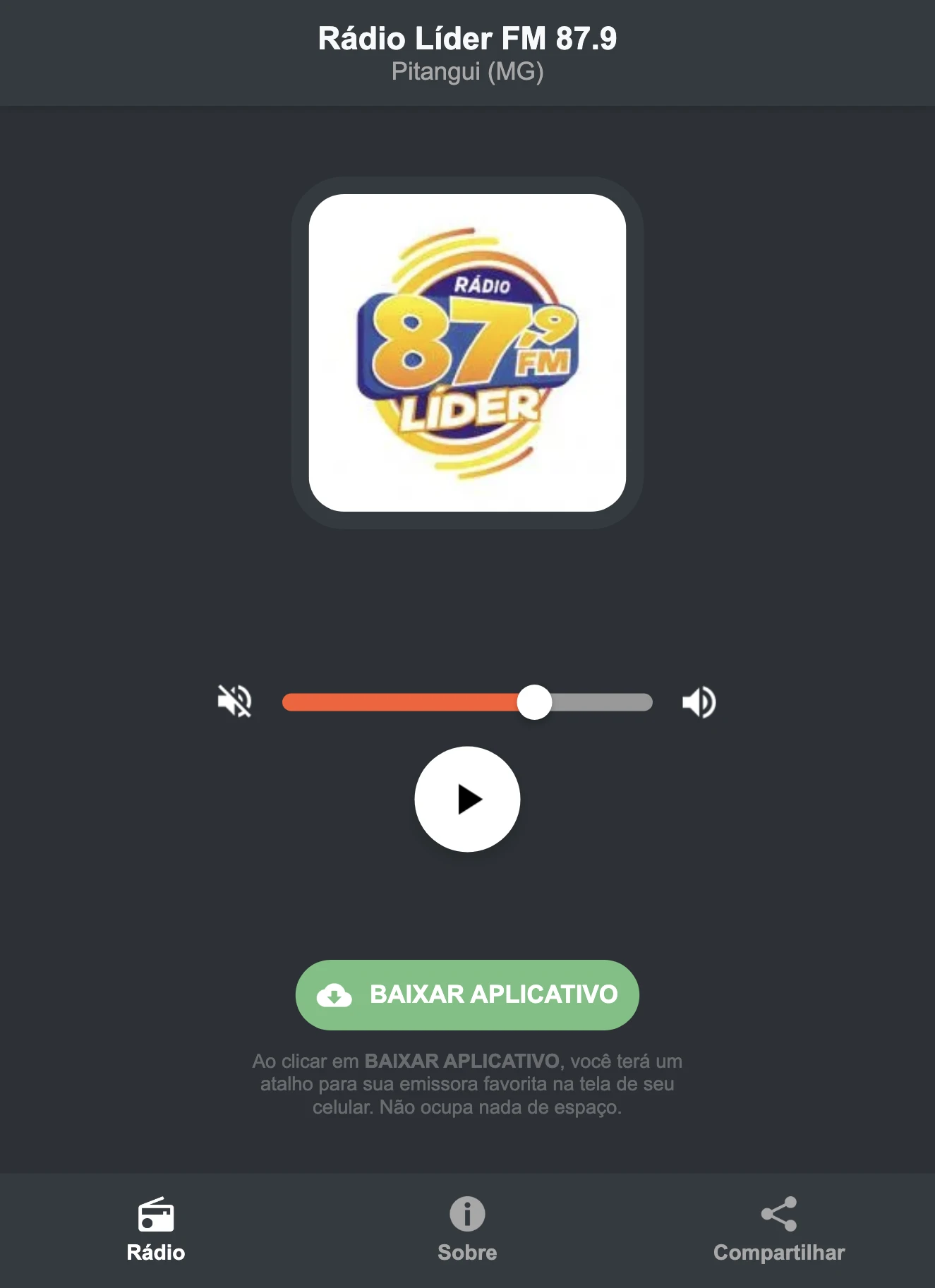Screen dimensions: 935x1288
Task: Select the Rádio Líder FM 87.9 station logo
Action: click(467, 349)
